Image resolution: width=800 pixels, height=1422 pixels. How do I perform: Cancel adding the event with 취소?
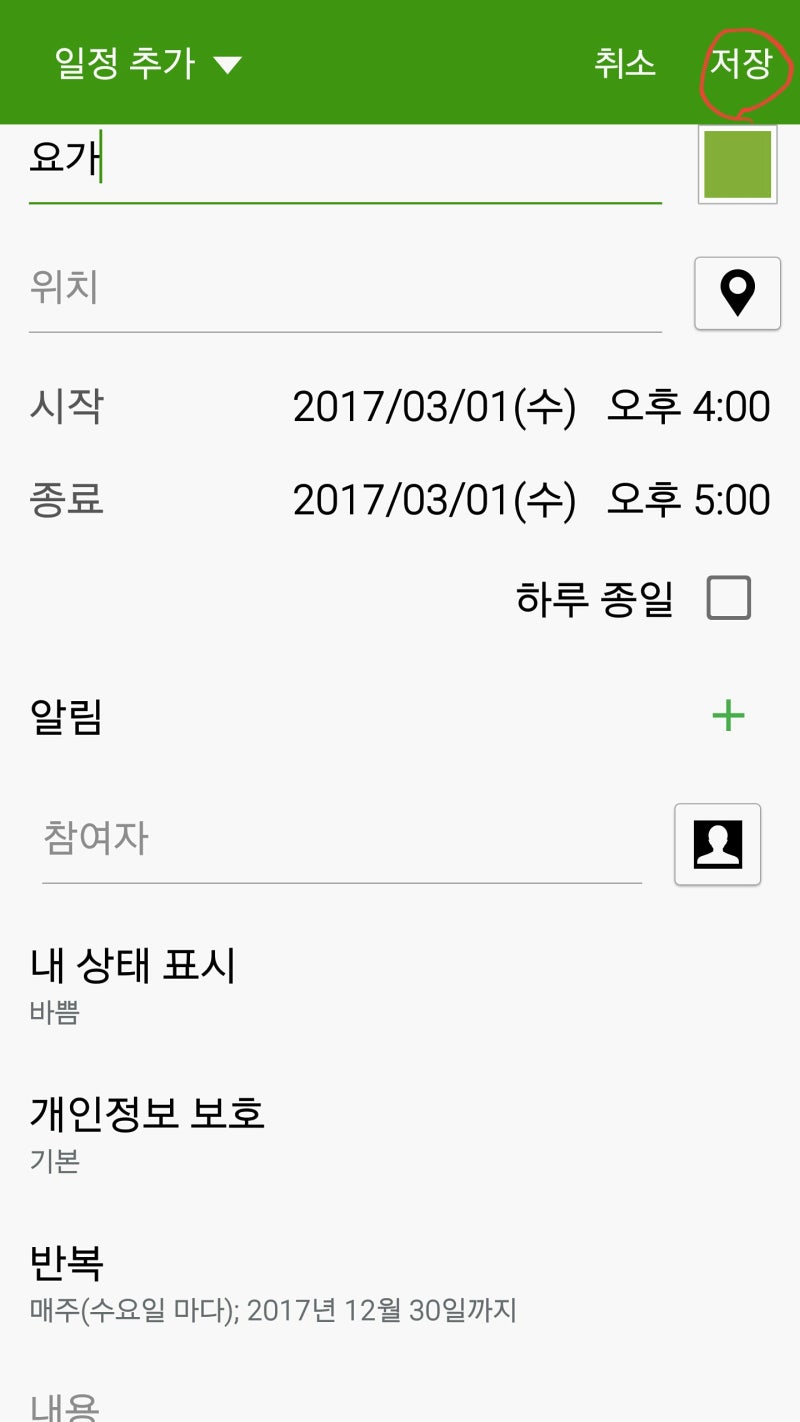click(624, 64)
